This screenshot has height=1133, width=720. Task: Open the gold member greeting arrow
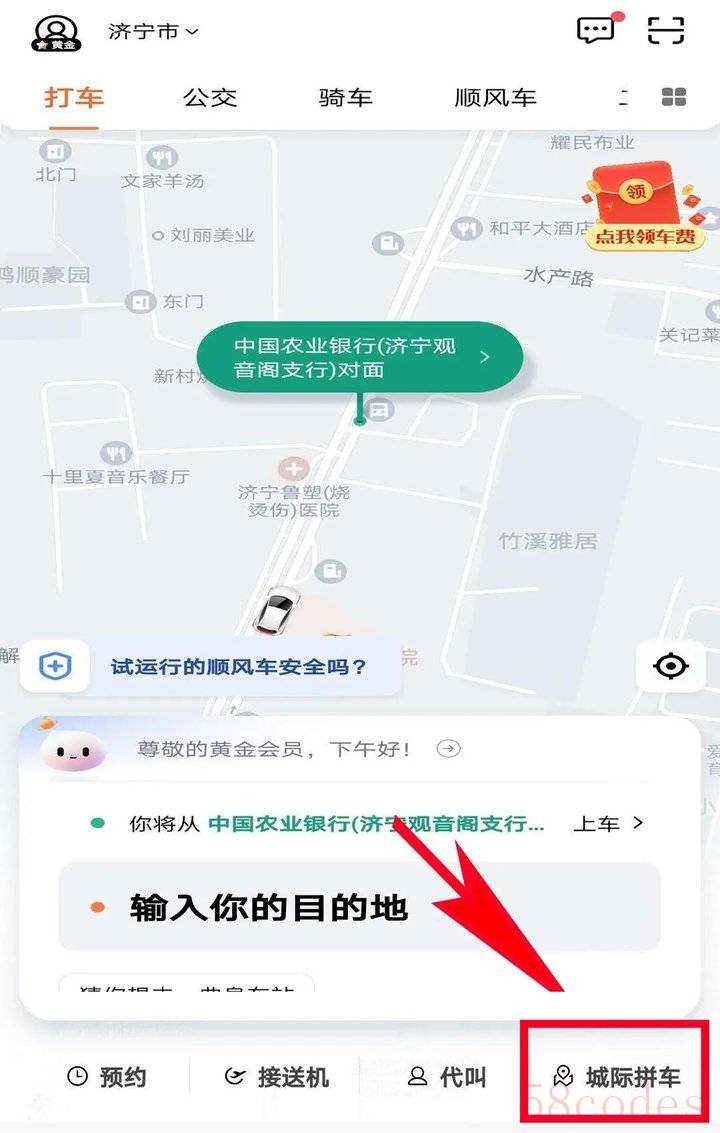(449, 748)
